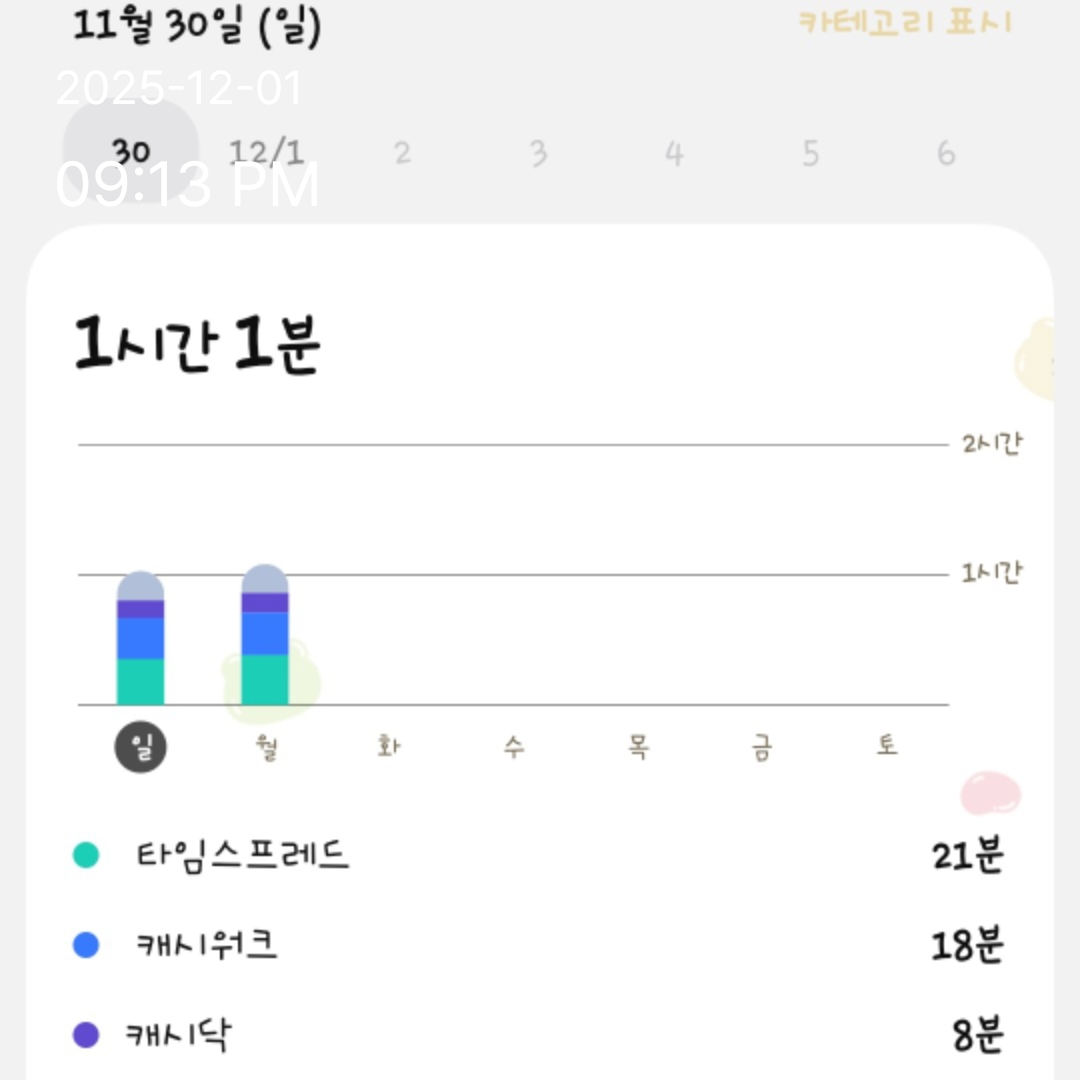Open 캐시워크 usage details
This screenshot has width=1080, height=1080.
(x=540, y=945)
